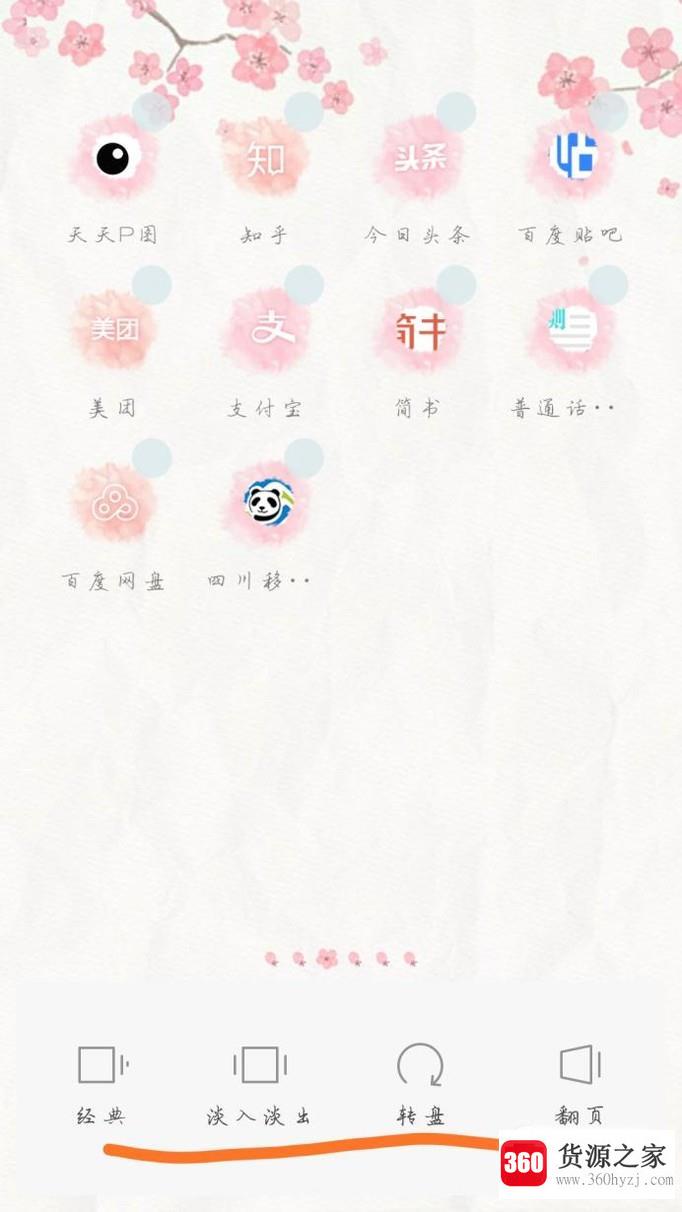Tap the 知乎 app icon
Image resolution: width=682 pixels, height=1212 pixels.
click(x=266, y=158)
